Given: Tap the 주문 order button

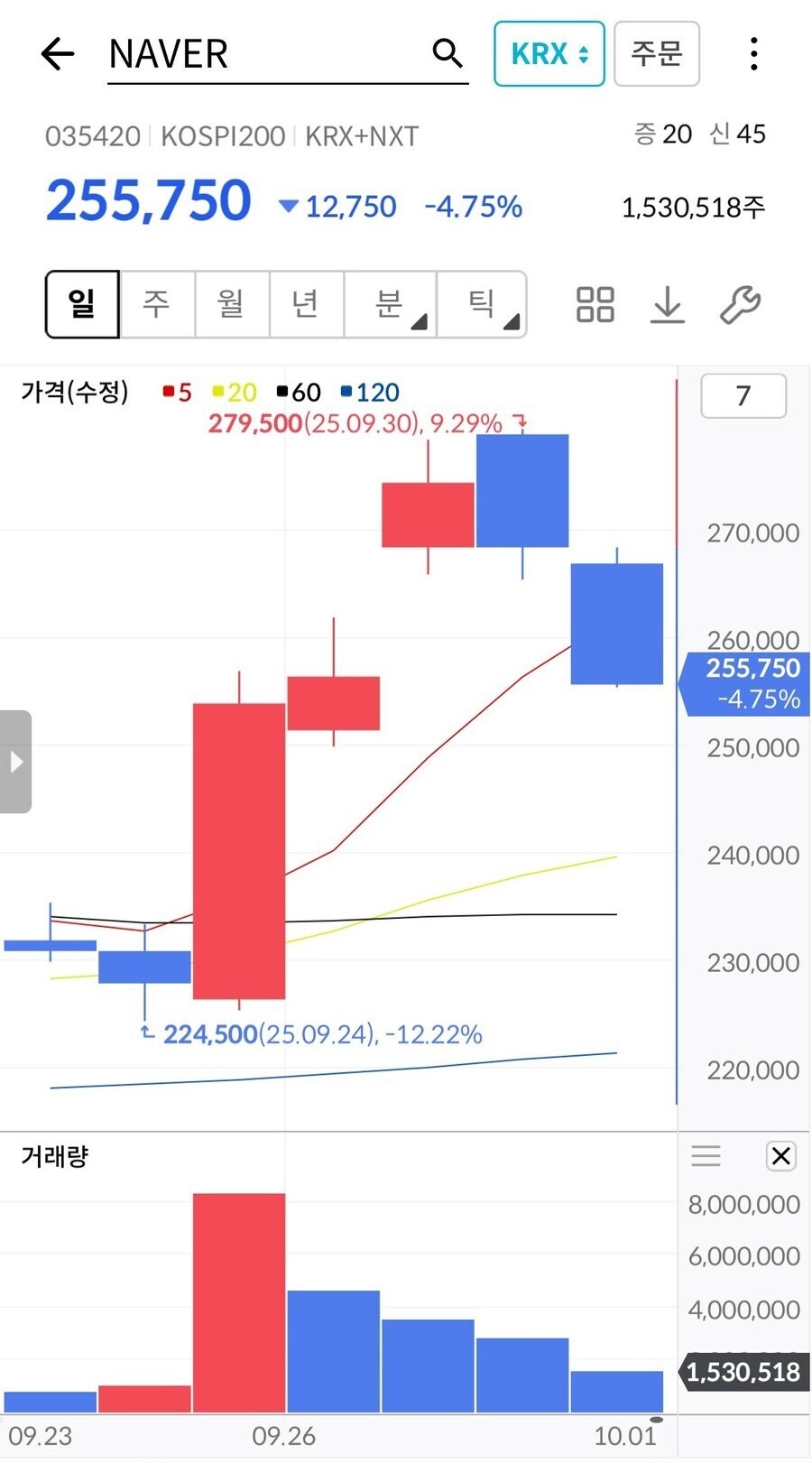Looking at the screenshot, I should tap(657, 54).
